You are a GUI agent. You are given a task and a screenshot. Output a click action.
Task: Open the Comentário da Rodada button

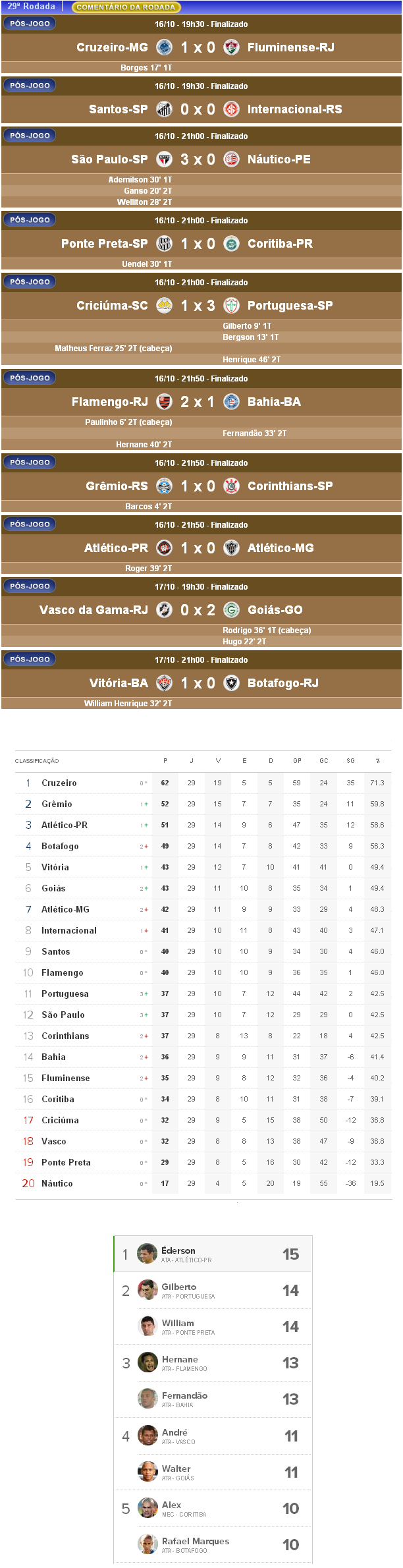[126, 7]
